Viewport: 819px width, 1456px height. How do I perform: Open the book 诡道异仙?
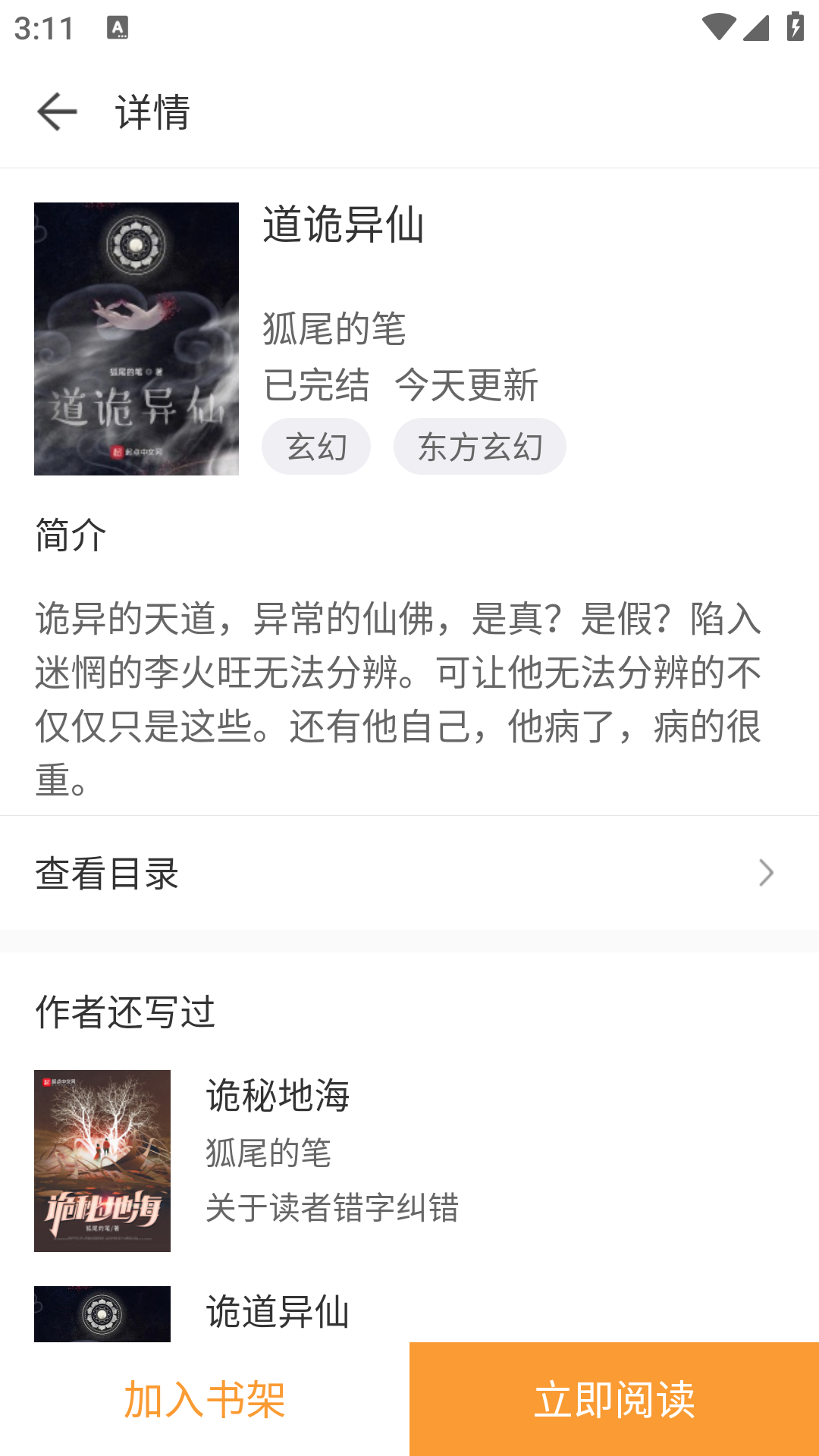point(278,1312)
